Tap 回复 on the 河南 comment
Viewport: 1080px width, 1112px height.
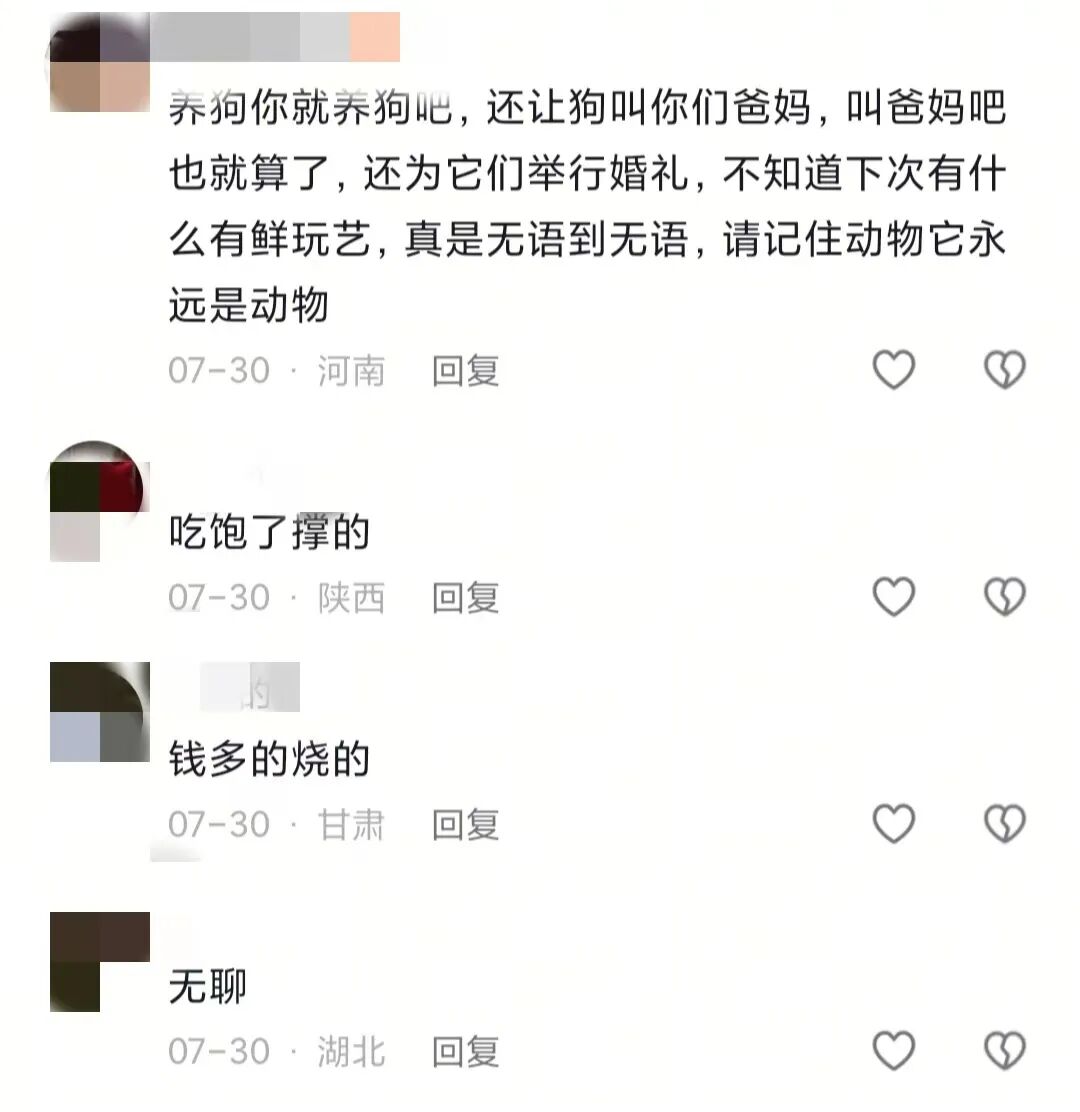[465, 371]
